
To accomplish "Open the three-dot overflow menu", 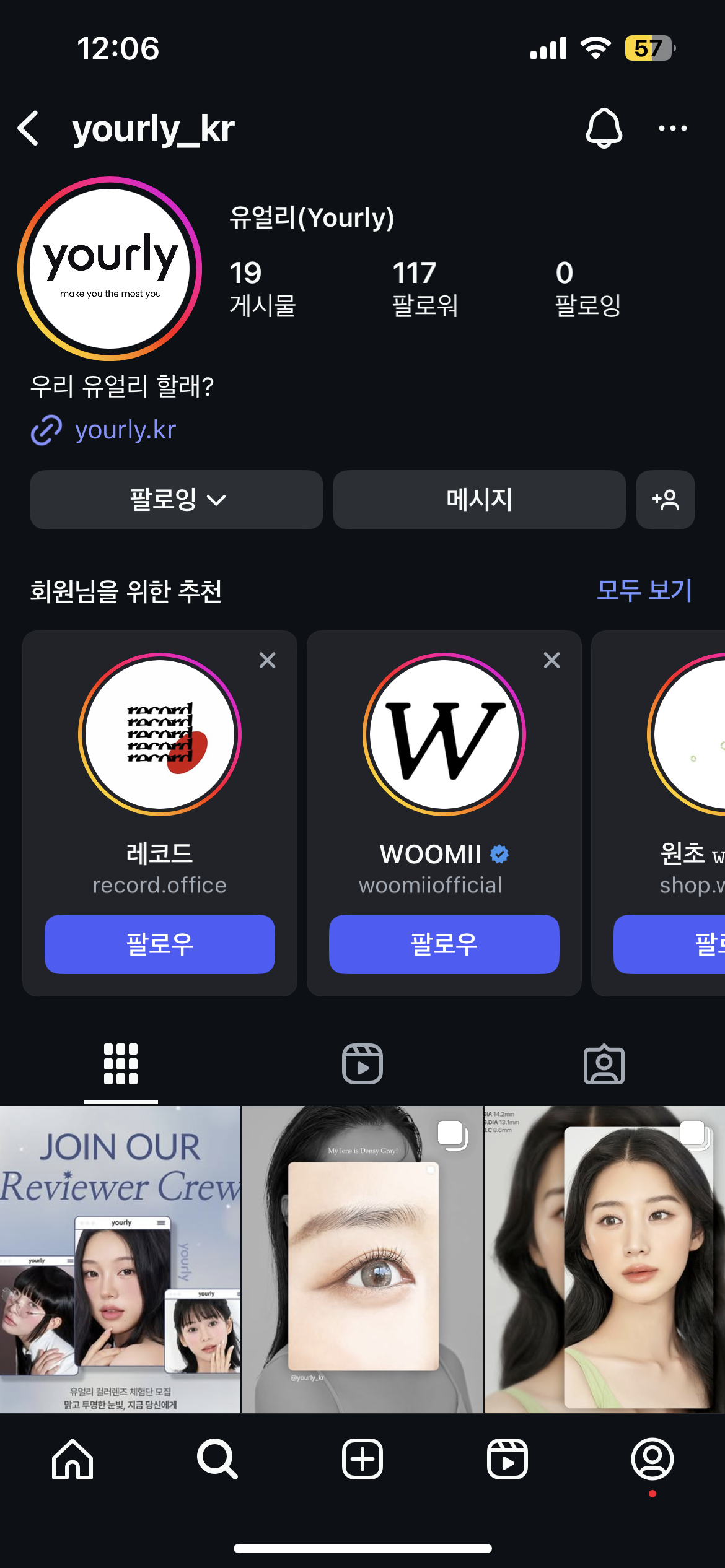I will pyautogui.click(x=672, y=129).
